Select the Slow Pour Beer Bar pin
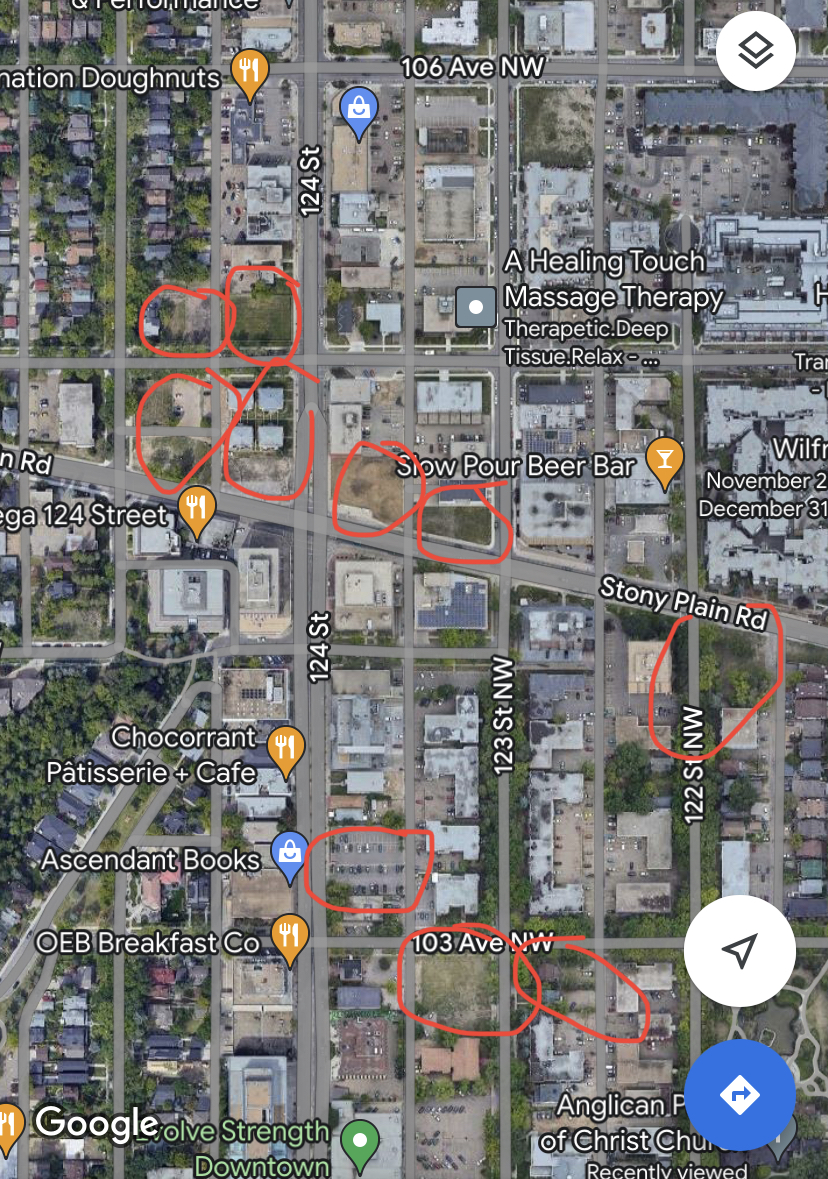828x1179 pixels. 661,459
